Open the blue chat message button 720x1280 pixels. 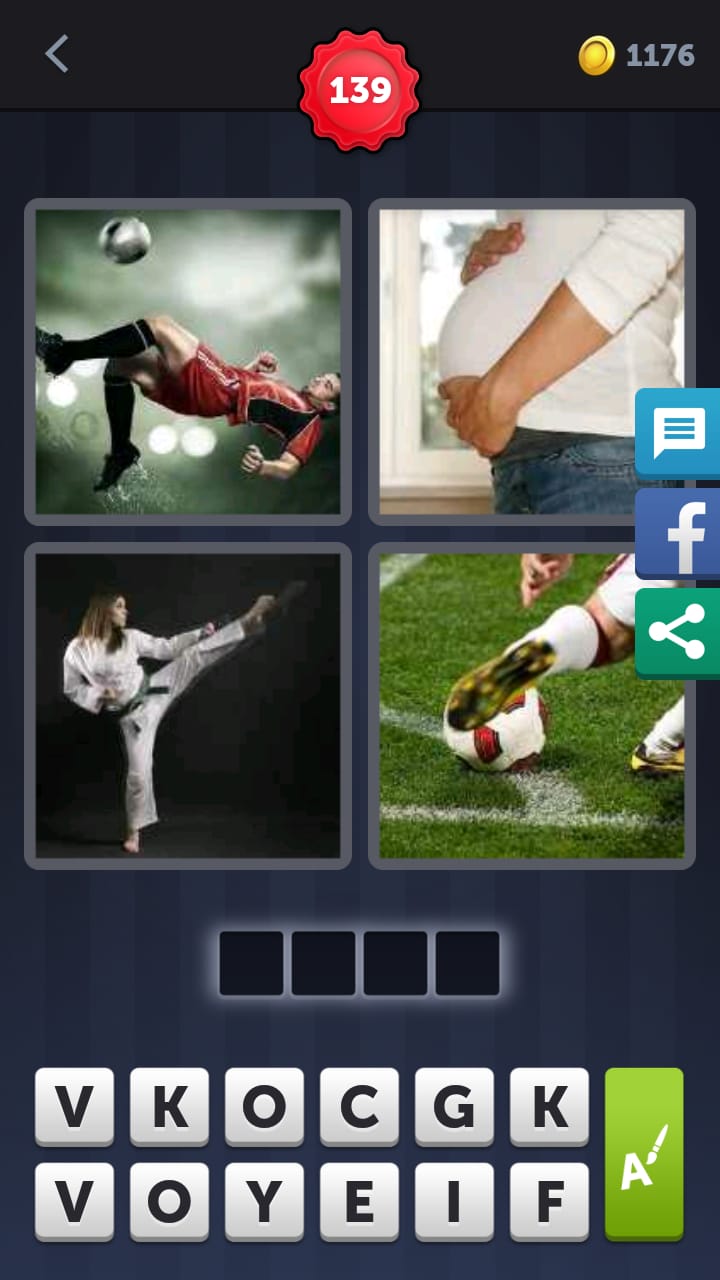(x=679, y=434)
